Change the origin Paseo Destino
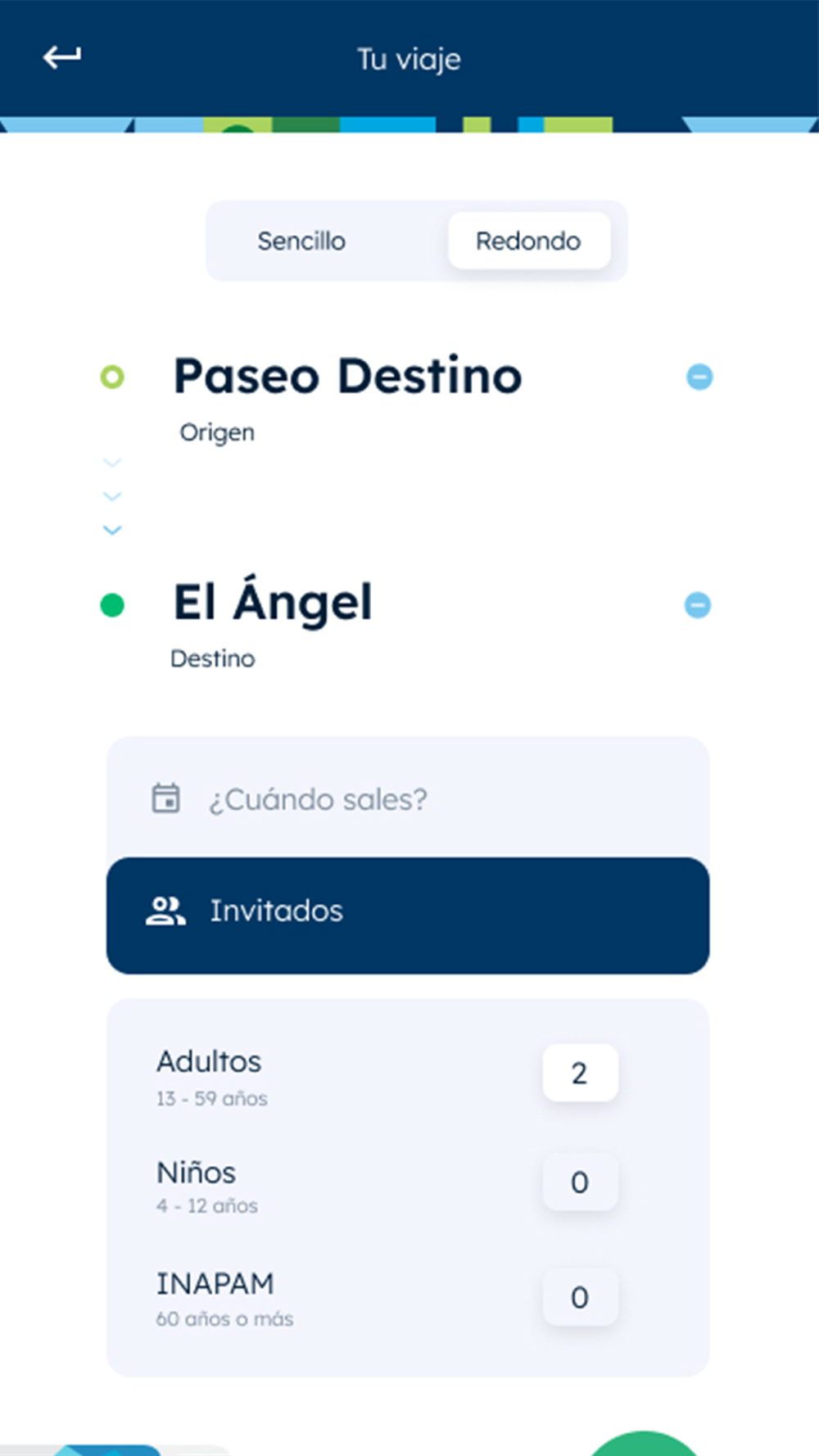This screenshot has height=1456, width=819. [x=348, y=377]
